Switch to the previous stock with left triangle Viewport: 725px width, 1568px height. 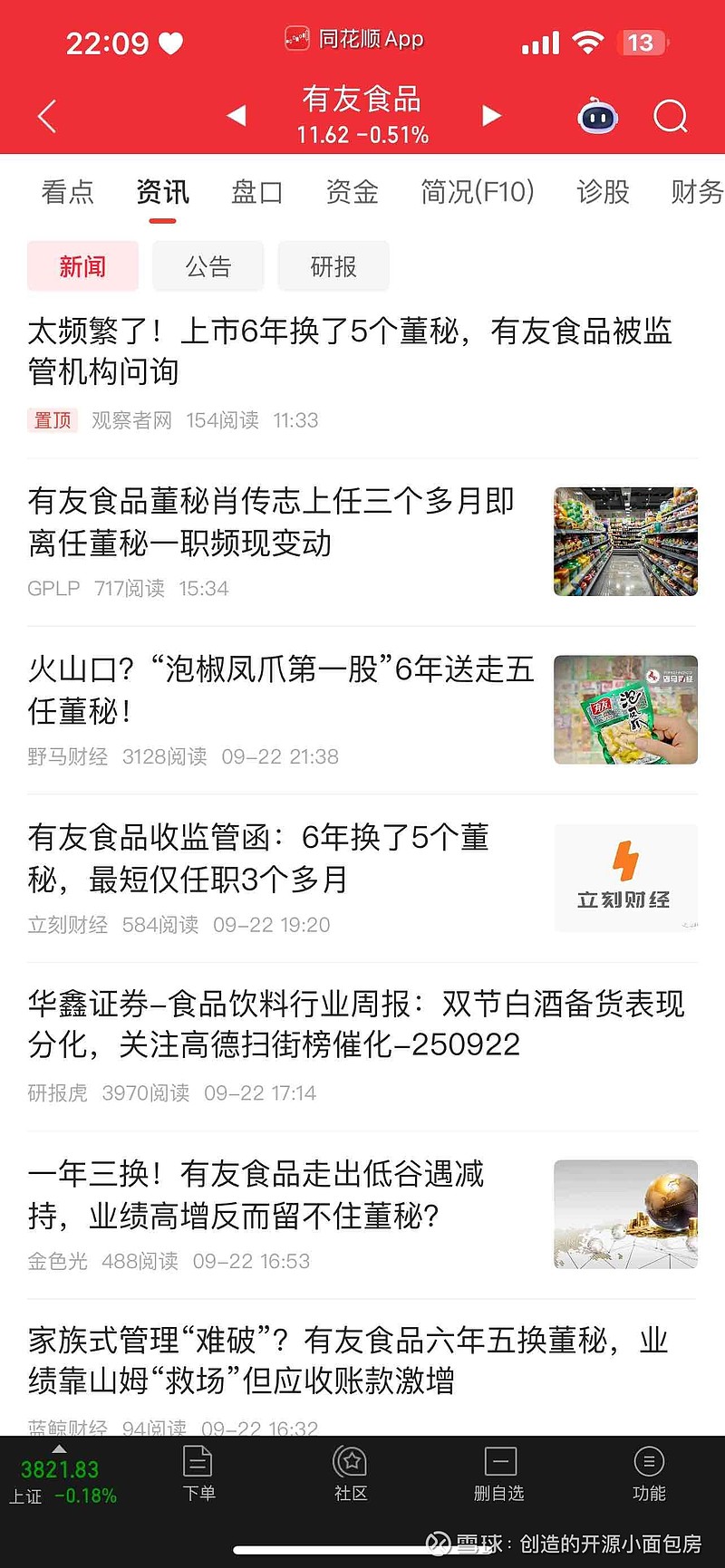(237, 115)
